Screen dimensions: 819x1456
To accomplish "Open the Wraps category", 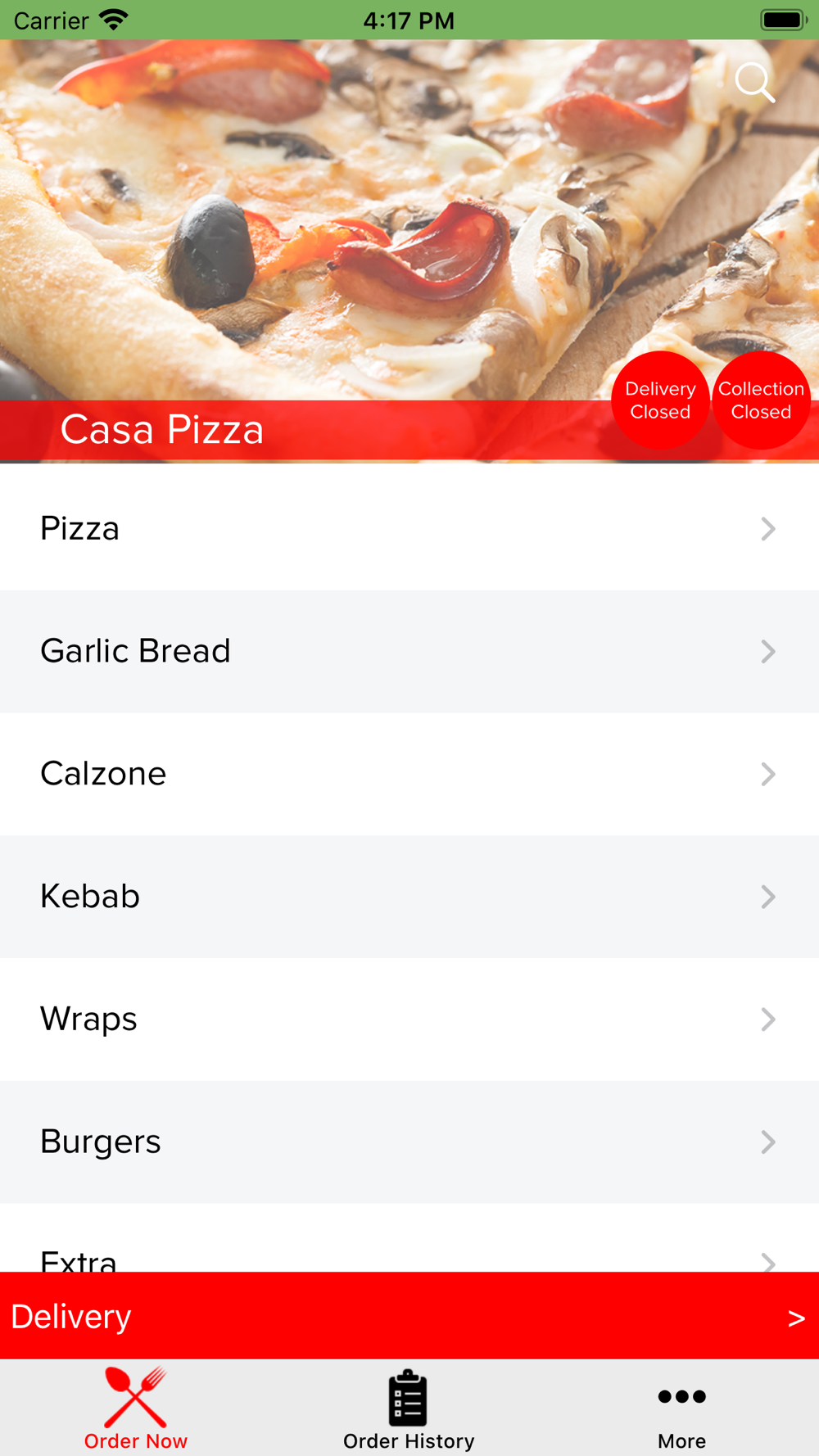I will (x=409, y=1020).
